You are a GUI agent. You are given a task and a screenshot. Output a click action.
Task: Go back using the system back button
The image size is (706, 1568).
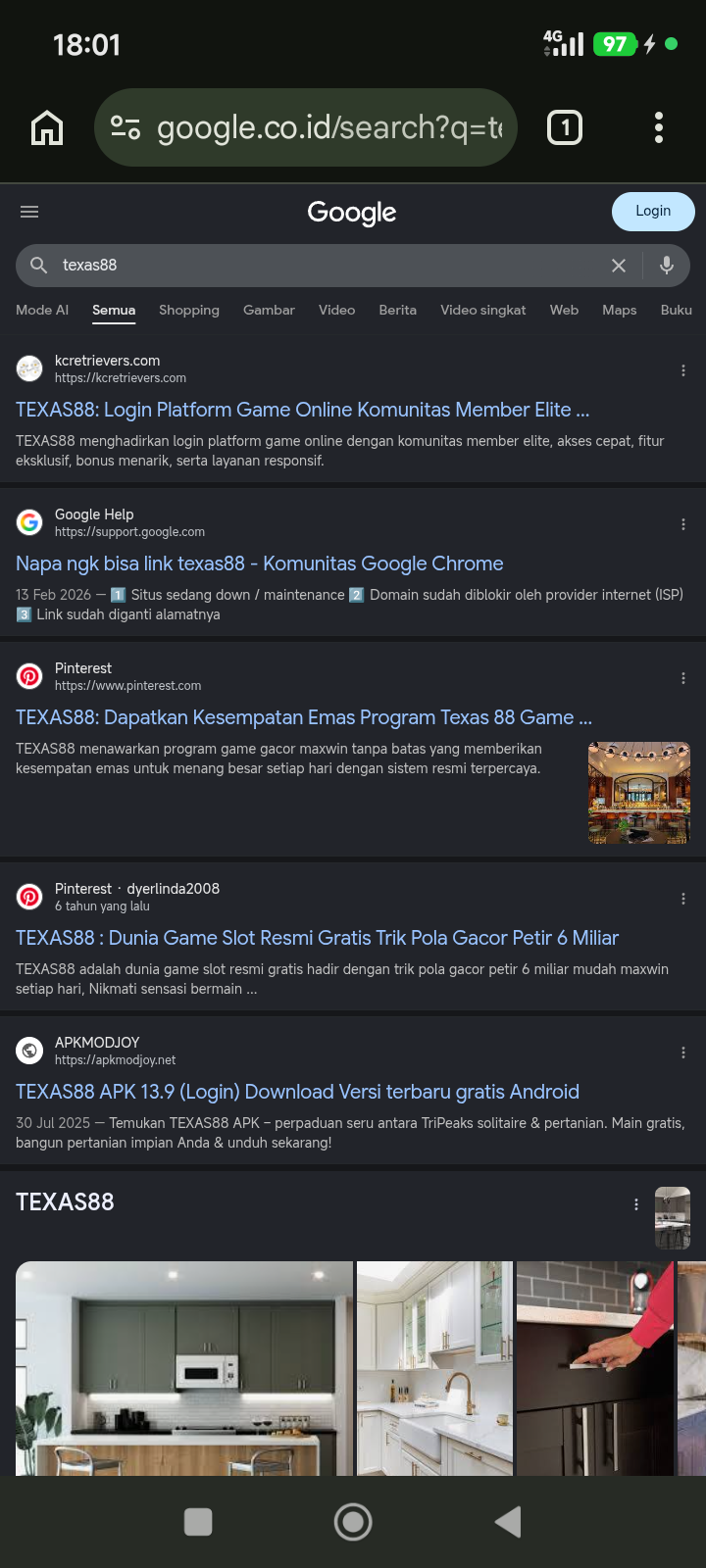pyautogui.click(x=508, y=1521)
